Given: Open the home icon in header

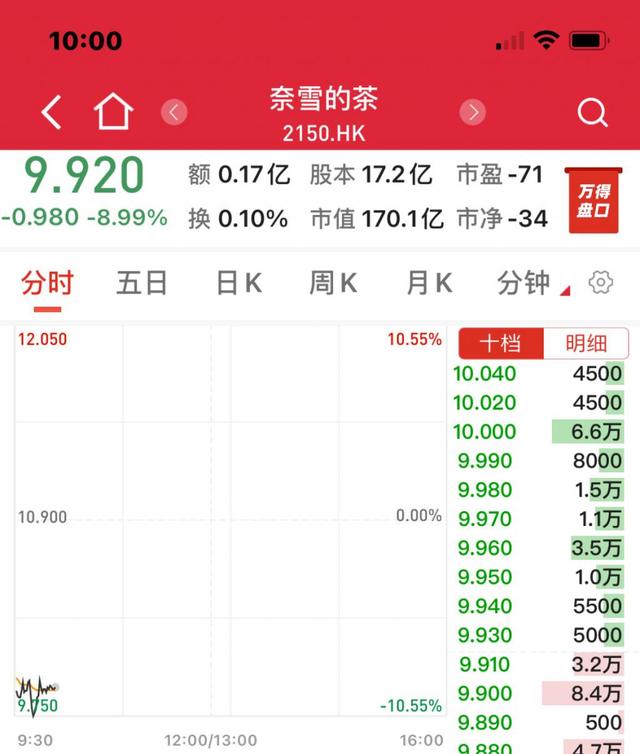Looking at the screenshot, I should click(x=113, y=112).
